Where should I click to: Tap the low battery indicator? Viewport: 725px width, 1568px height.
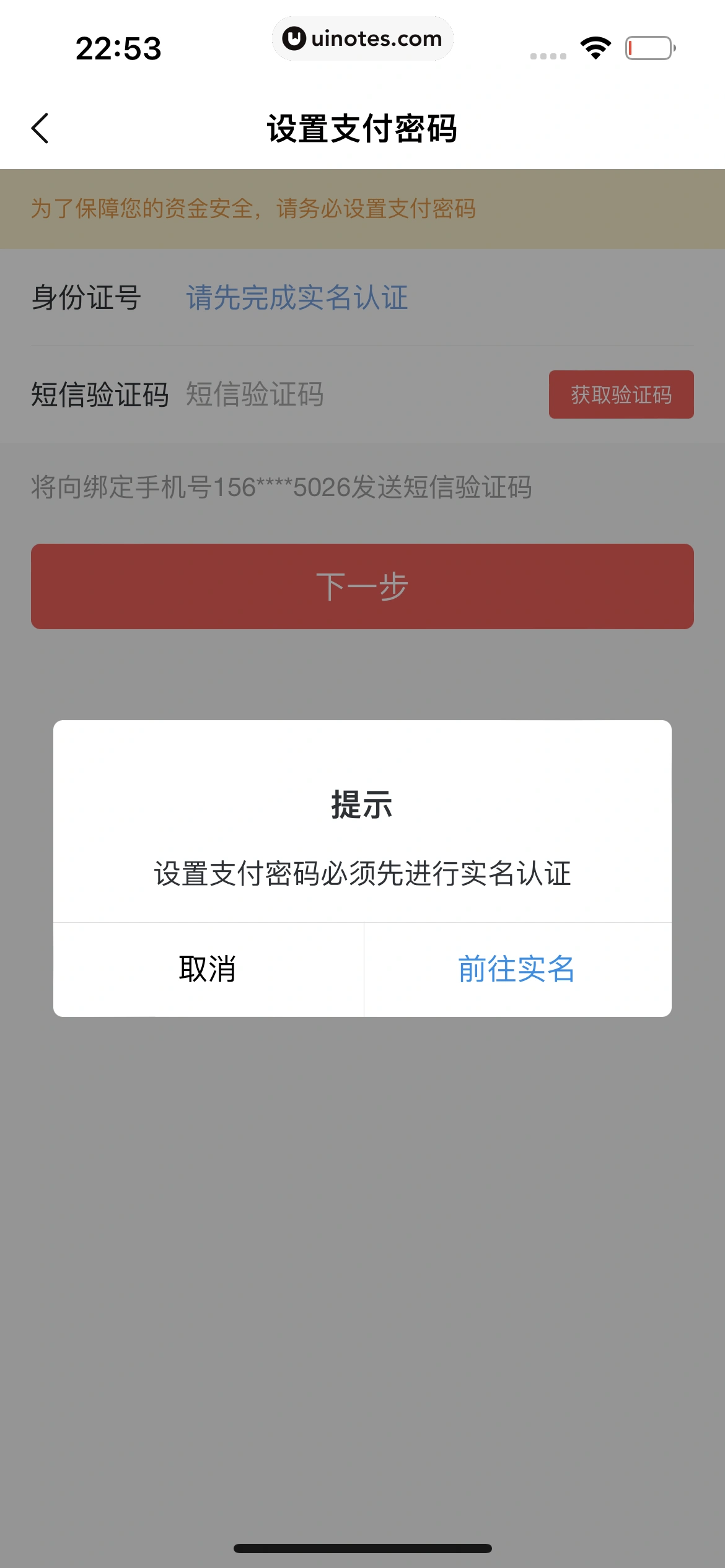[x=648, y=46]
